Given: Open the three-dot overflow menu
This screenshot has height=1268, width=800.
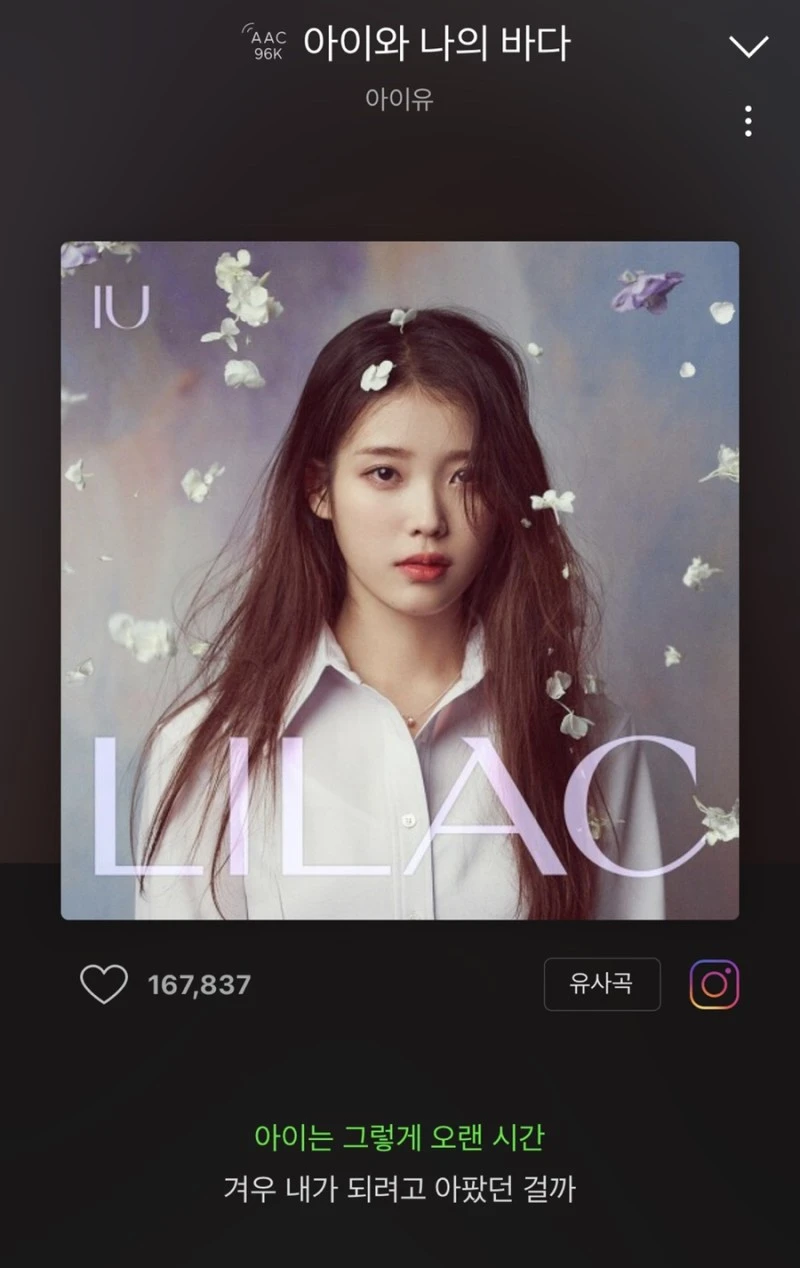Looking at the screenshot, I should pos(748,120).
